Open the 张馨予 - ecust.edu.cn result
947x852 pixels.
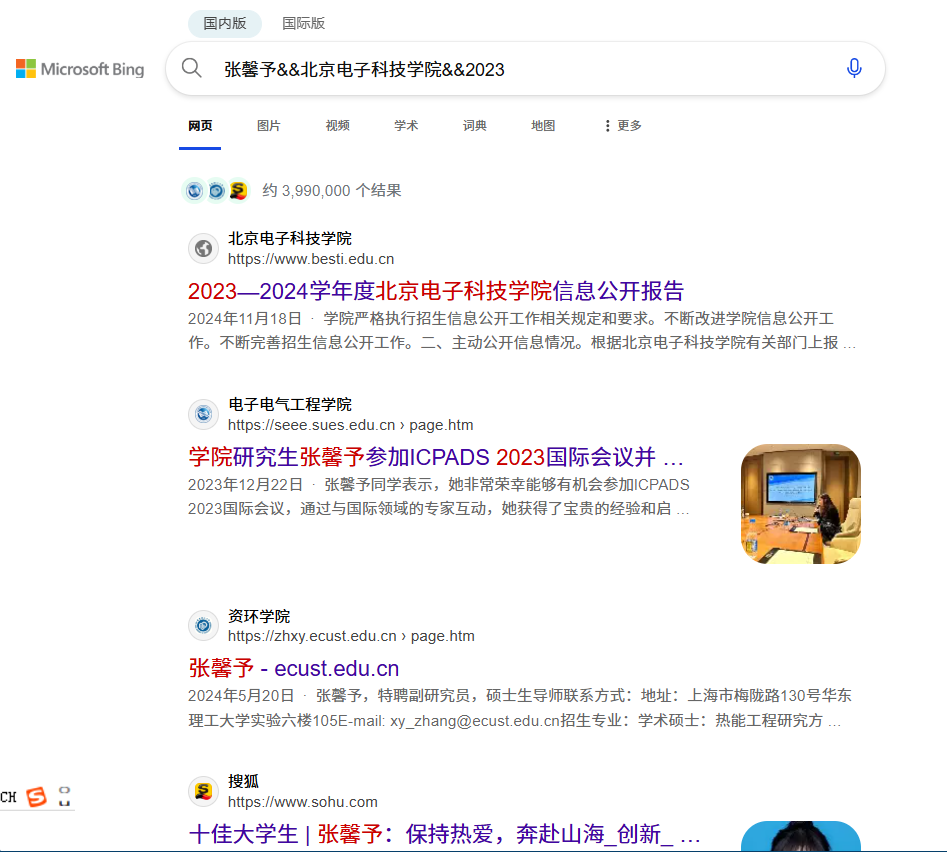[x=294, y=668]
